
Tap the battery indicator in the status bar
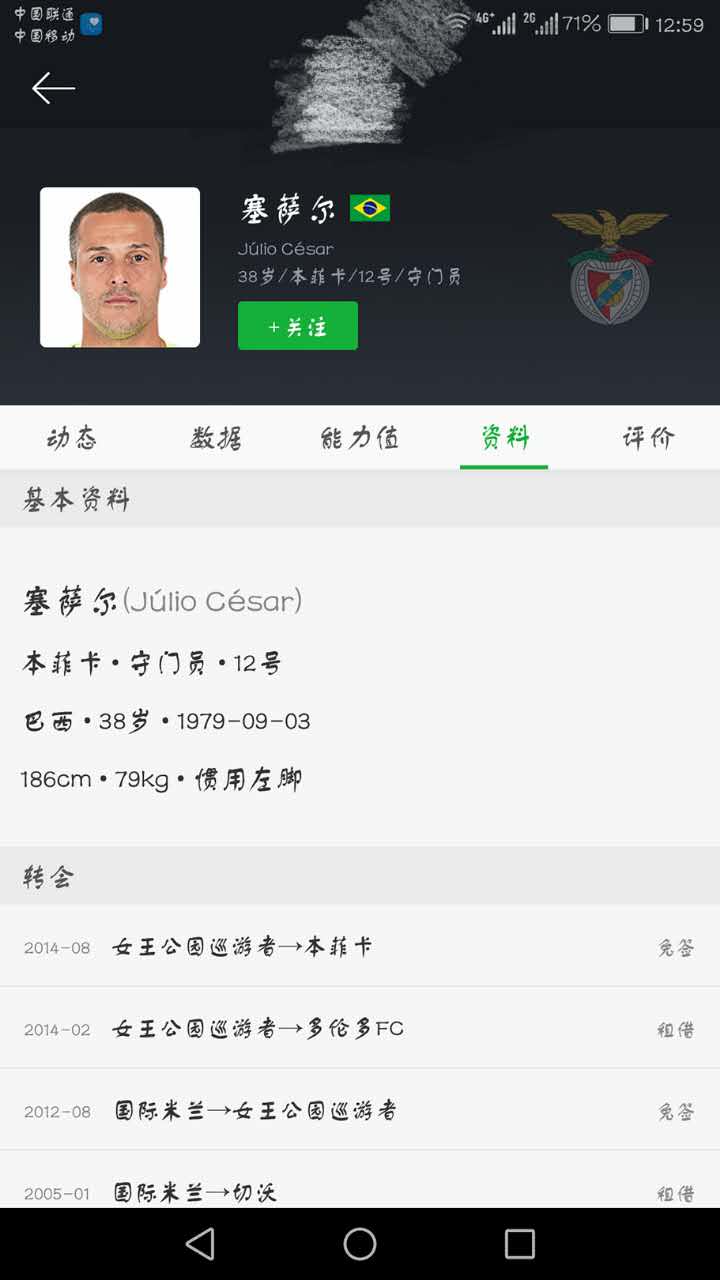625,21
